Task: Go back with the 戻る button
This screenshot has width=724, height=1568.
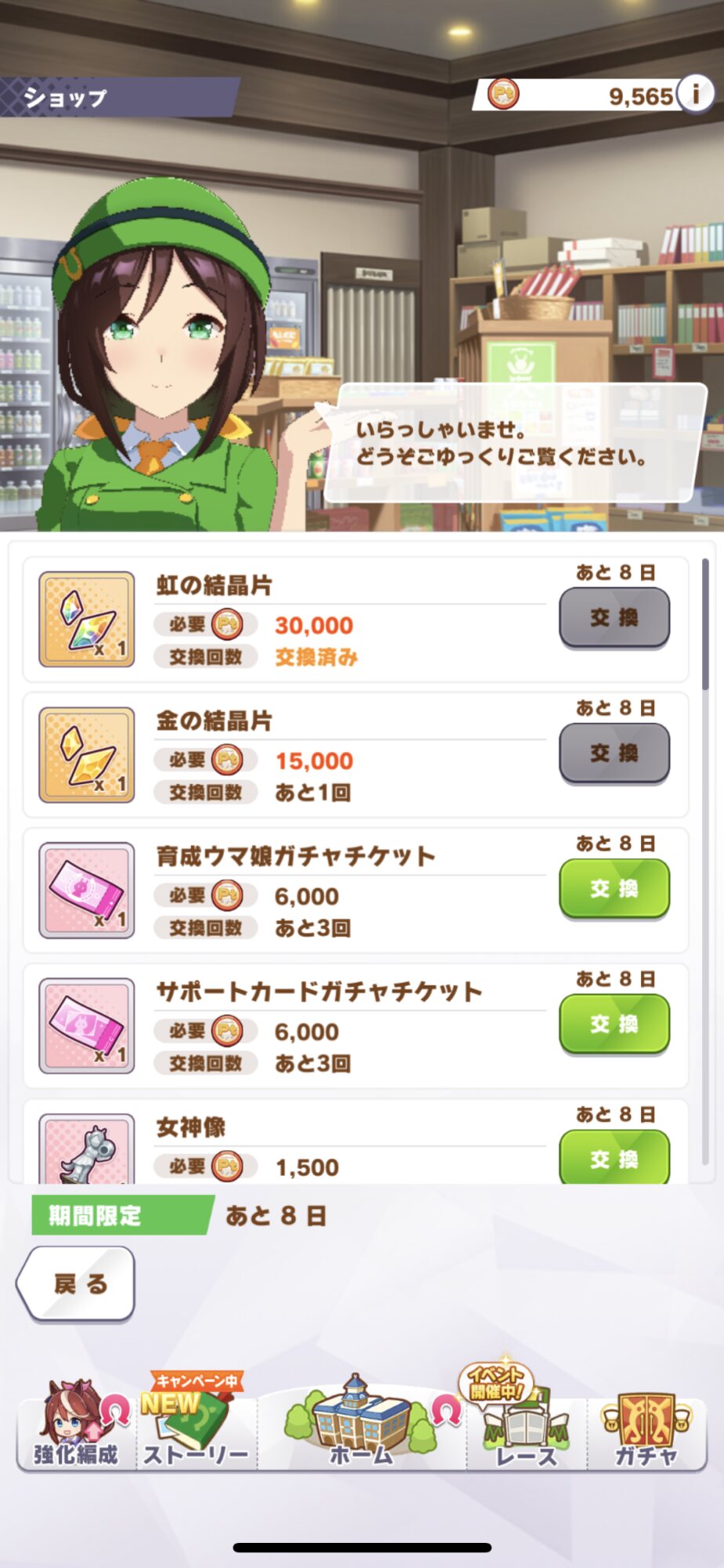Action: tap(76, 1284)
